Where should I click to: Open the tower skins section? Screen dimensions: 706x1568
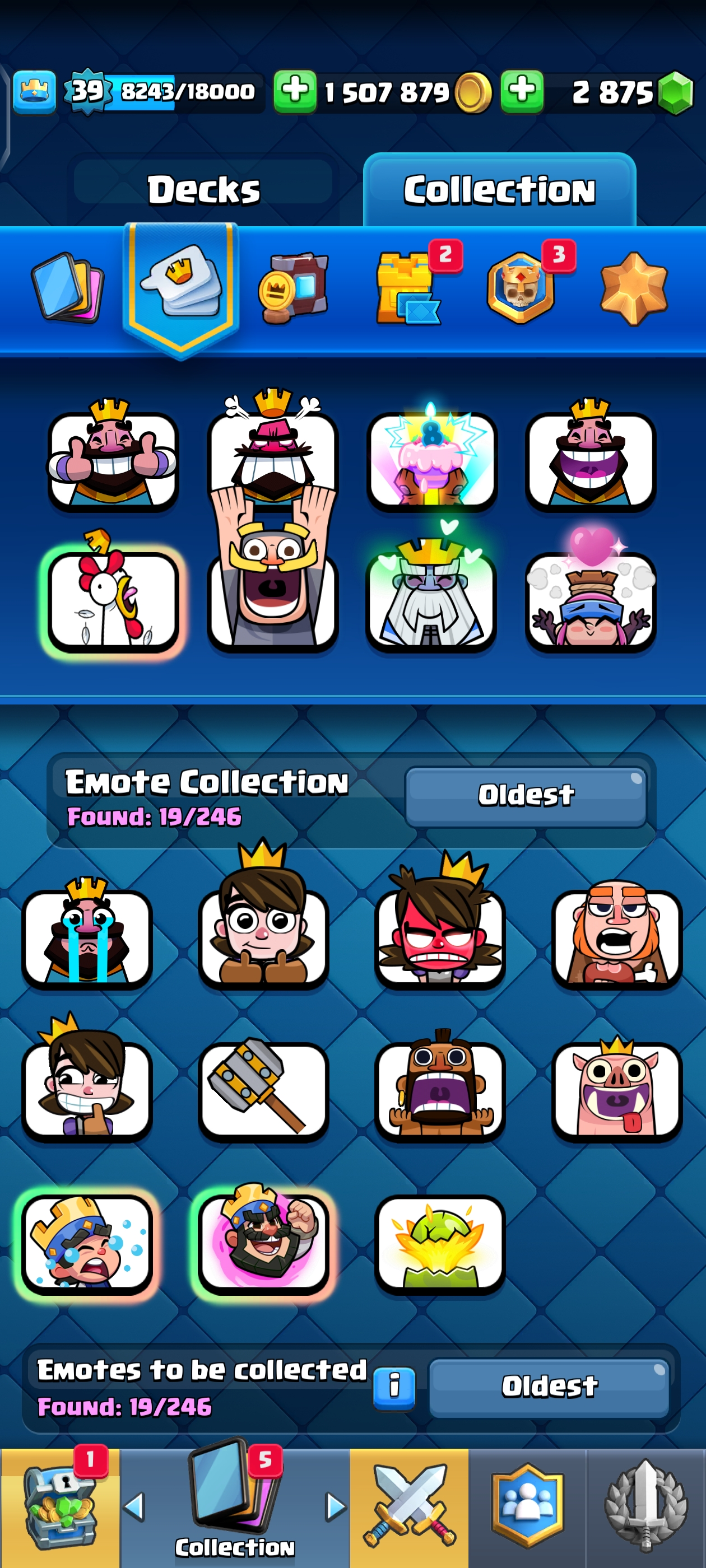click(x=406, y=288)
